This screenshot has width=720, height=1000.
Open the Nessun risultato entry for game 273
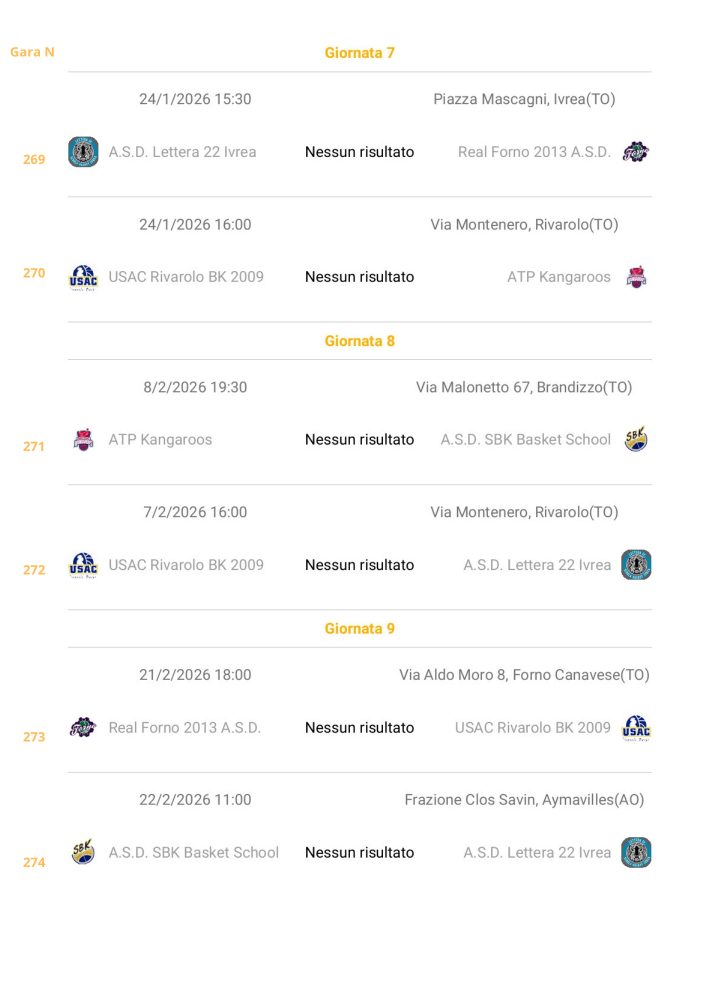359,727
